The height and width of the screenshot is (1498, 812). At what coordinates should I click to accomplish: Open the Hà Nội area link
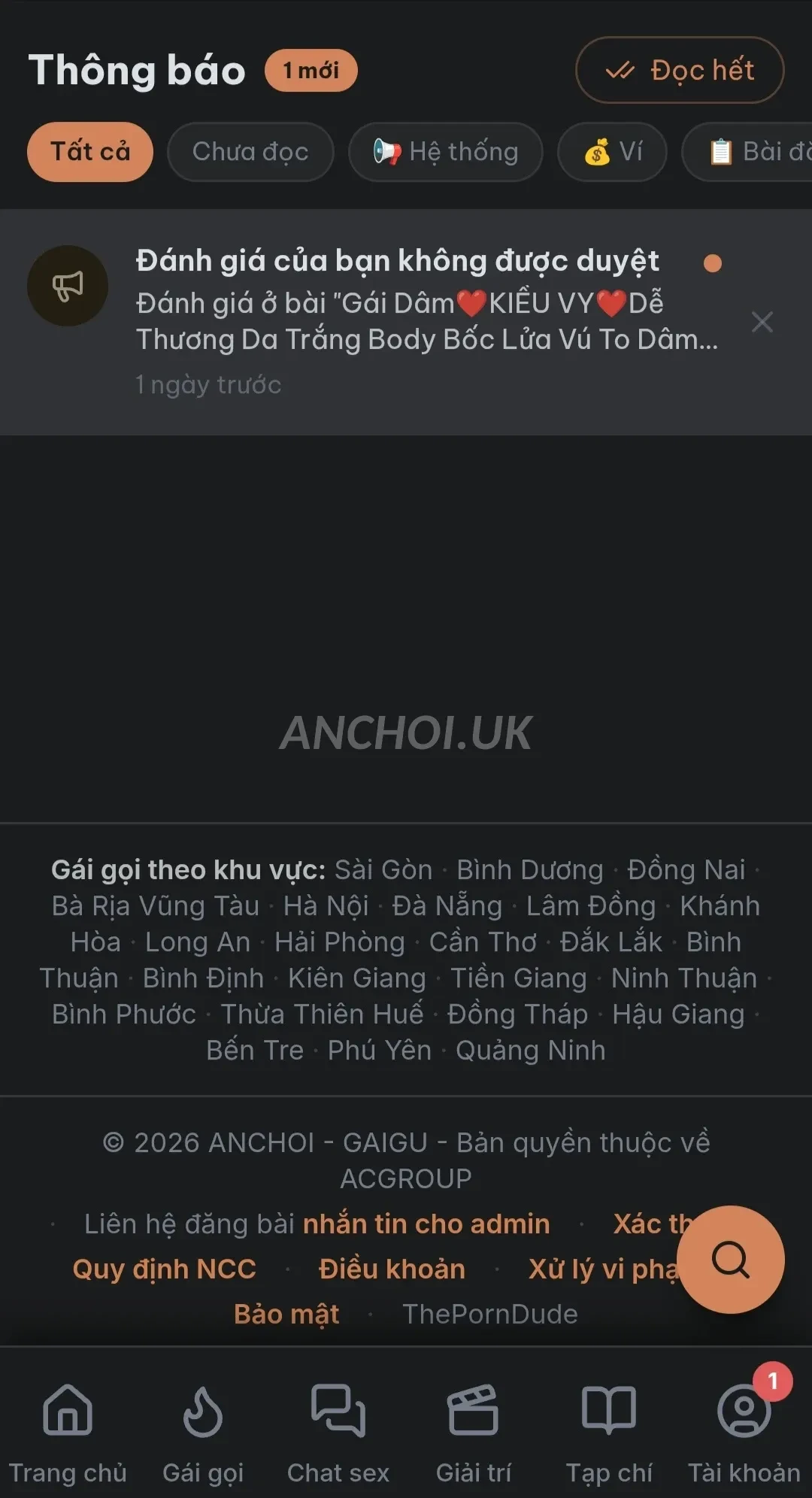point(326,906)
